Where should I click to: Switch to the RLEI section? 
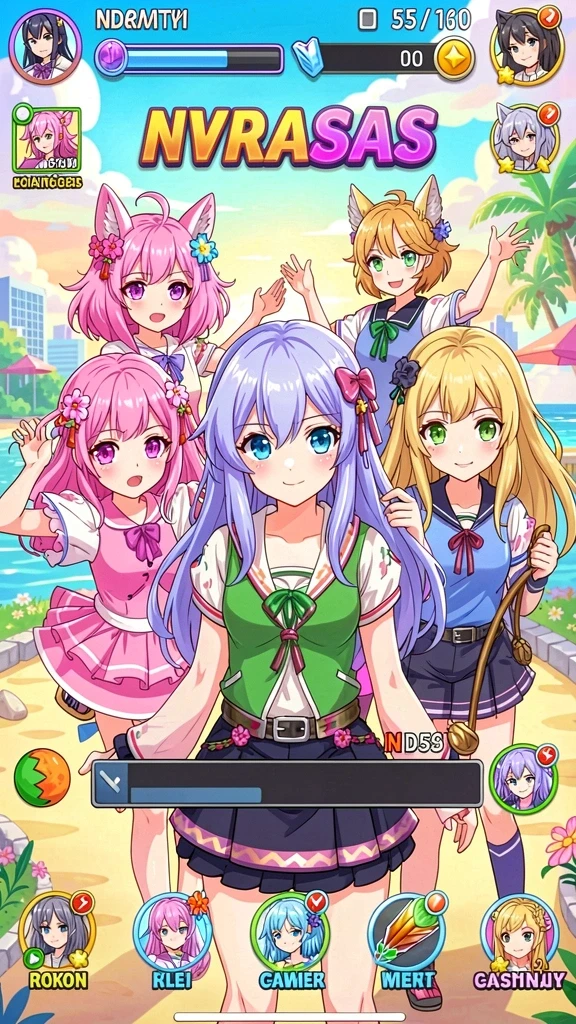click(x=172, y=938)
